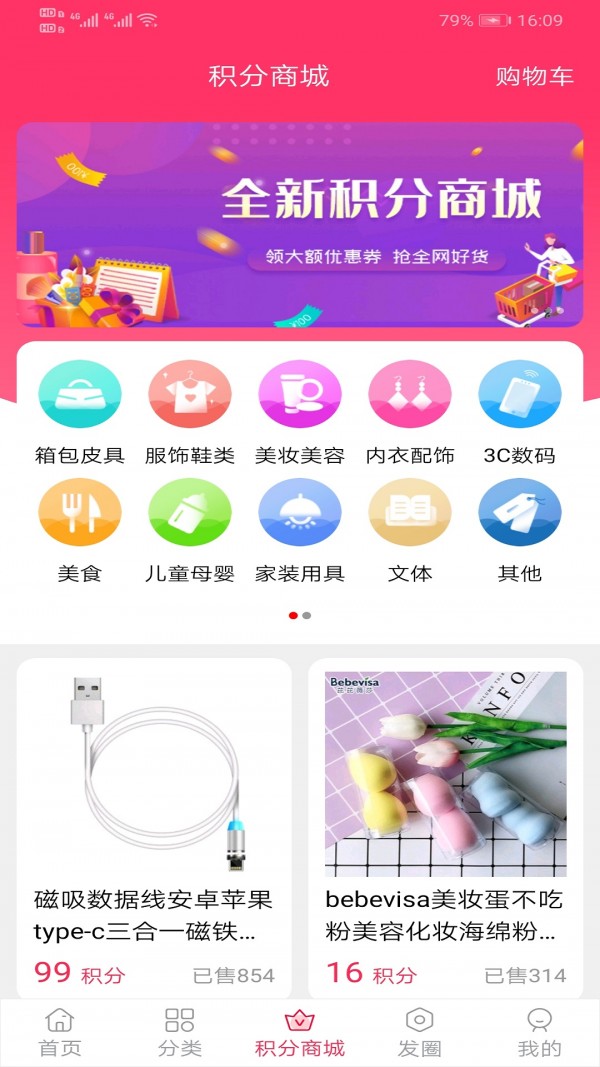Switch to the 分类 tab
This screenshot has width=600, height=1067.
coord(180,1033)
